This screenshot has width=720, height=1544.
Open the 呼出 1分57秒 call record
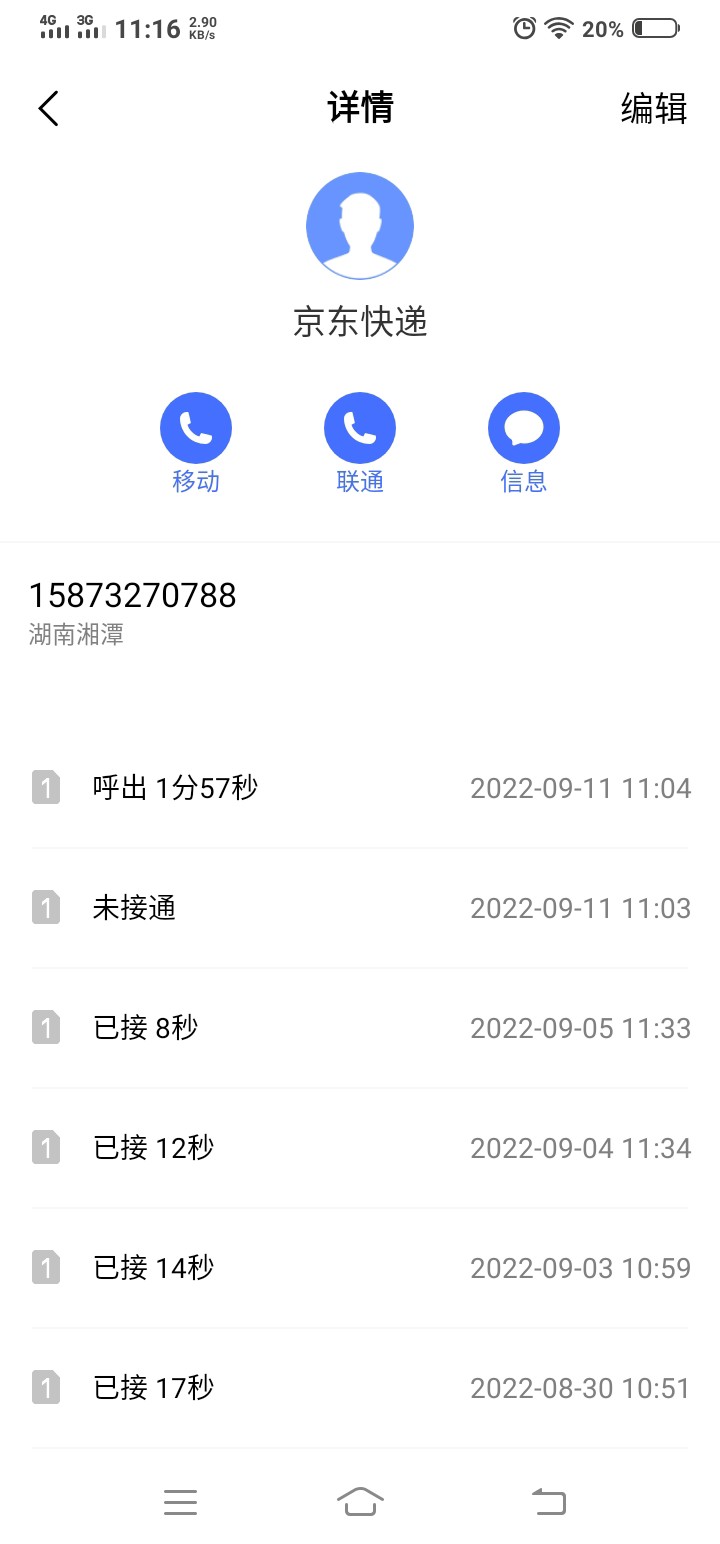(x=360, y=788)
